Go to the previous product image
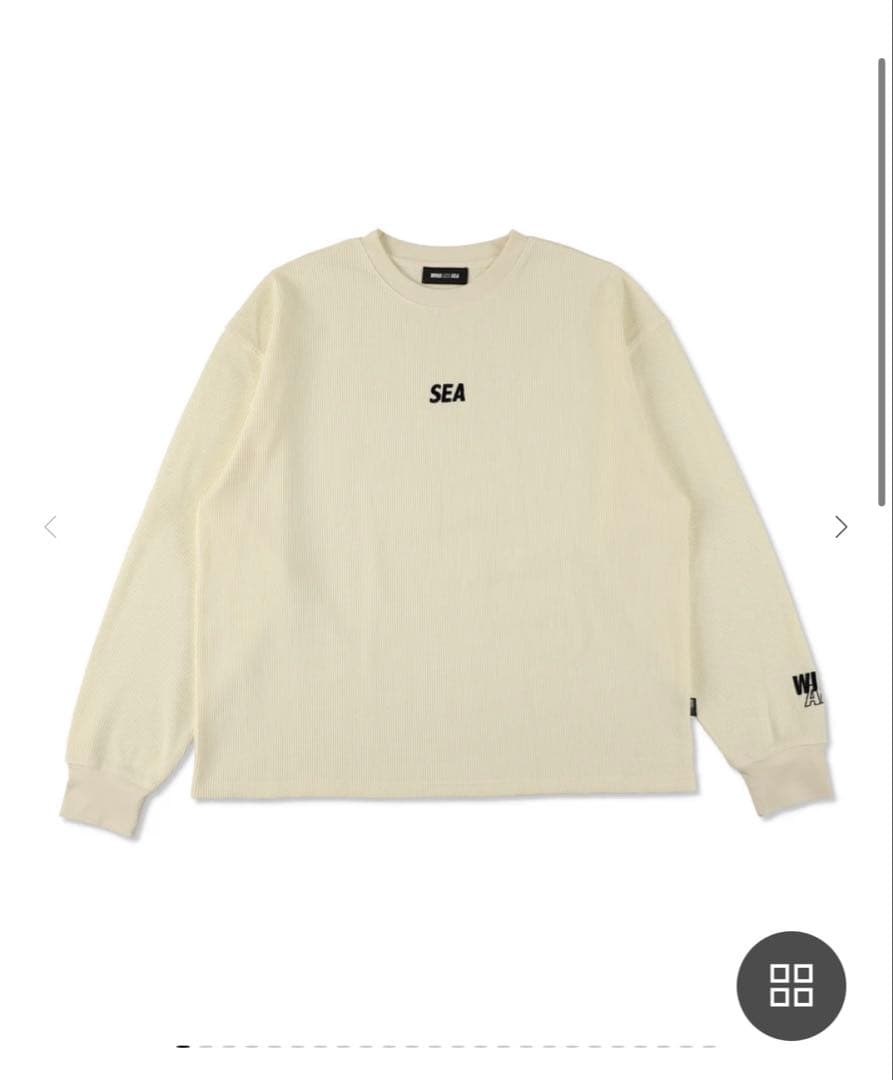Viewport: 893px width, 1080px height. tap(50, 527)
